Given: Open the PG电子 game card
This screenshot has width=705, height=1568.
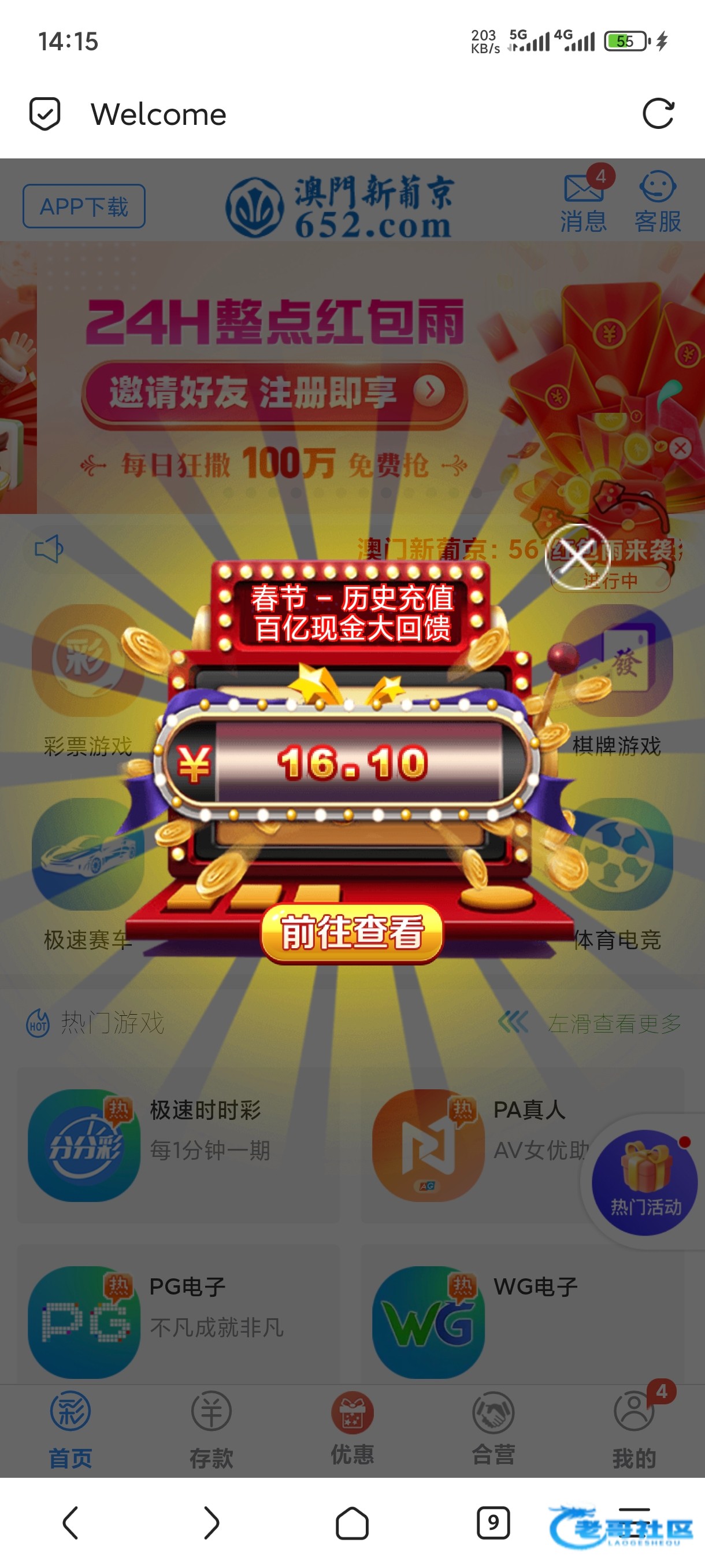Looking at the screenshot, I should (x=177, y=1322).
